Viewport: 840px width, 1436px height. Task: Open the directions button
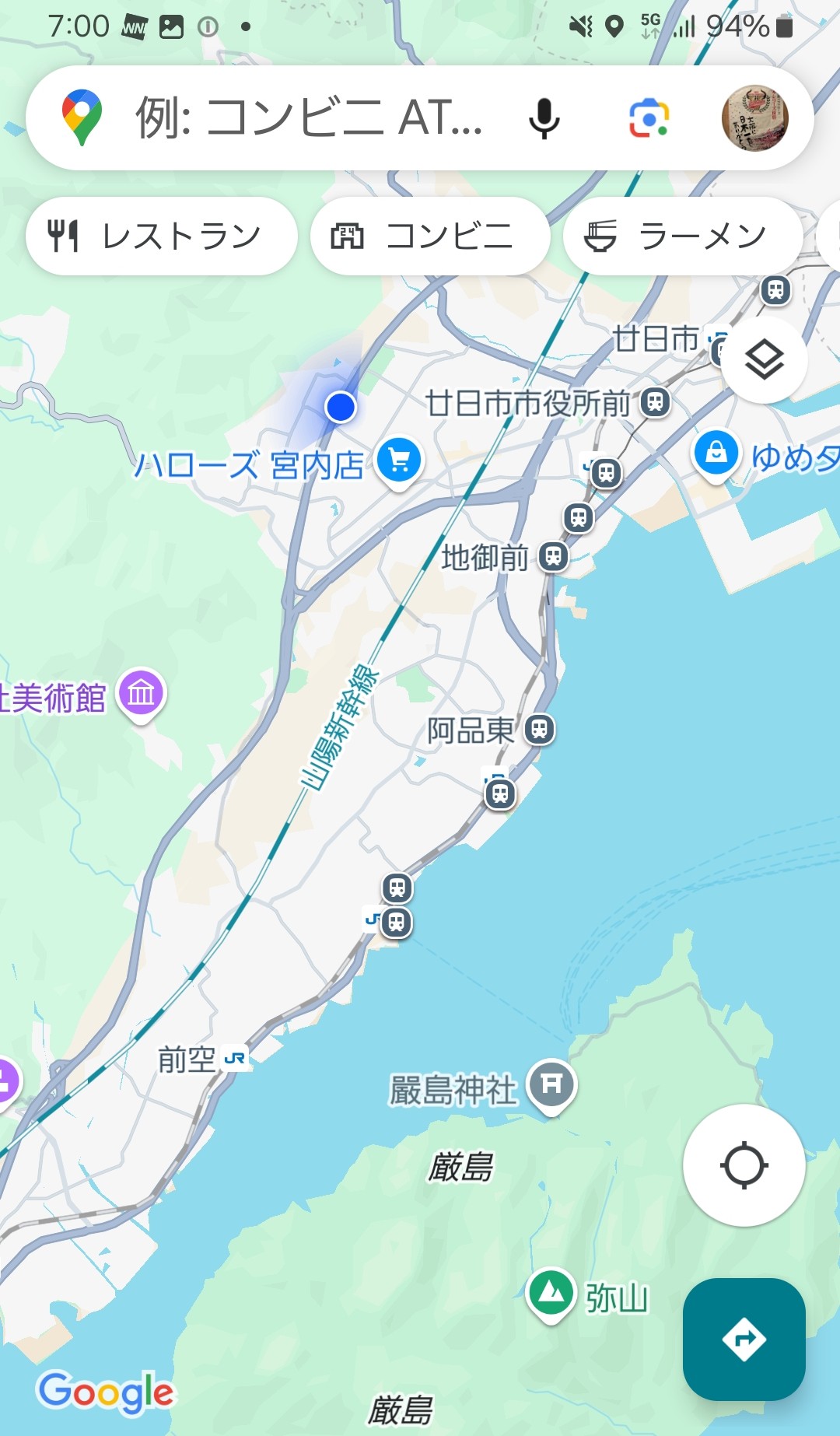pos(744,1340)
